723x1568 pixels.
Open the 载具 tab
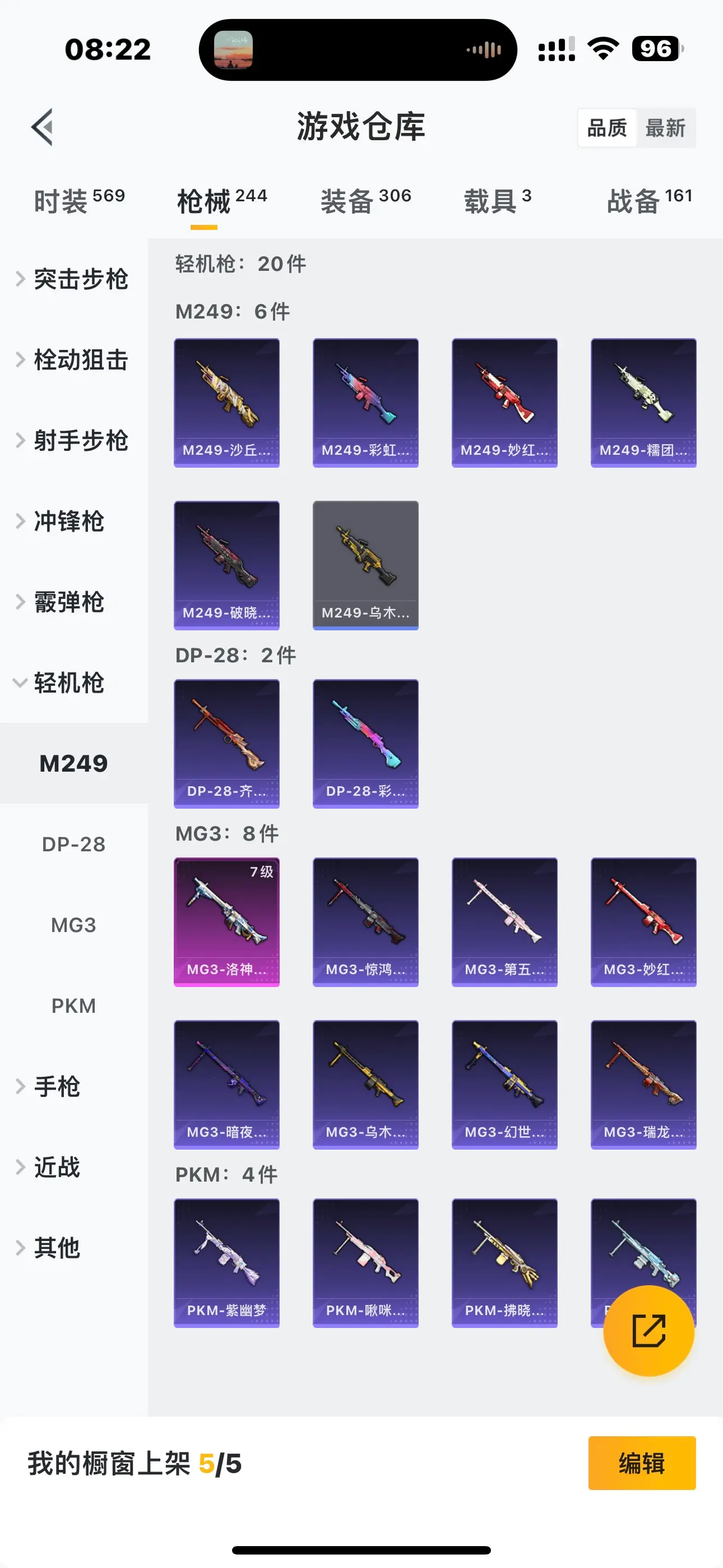pos(498,201)
